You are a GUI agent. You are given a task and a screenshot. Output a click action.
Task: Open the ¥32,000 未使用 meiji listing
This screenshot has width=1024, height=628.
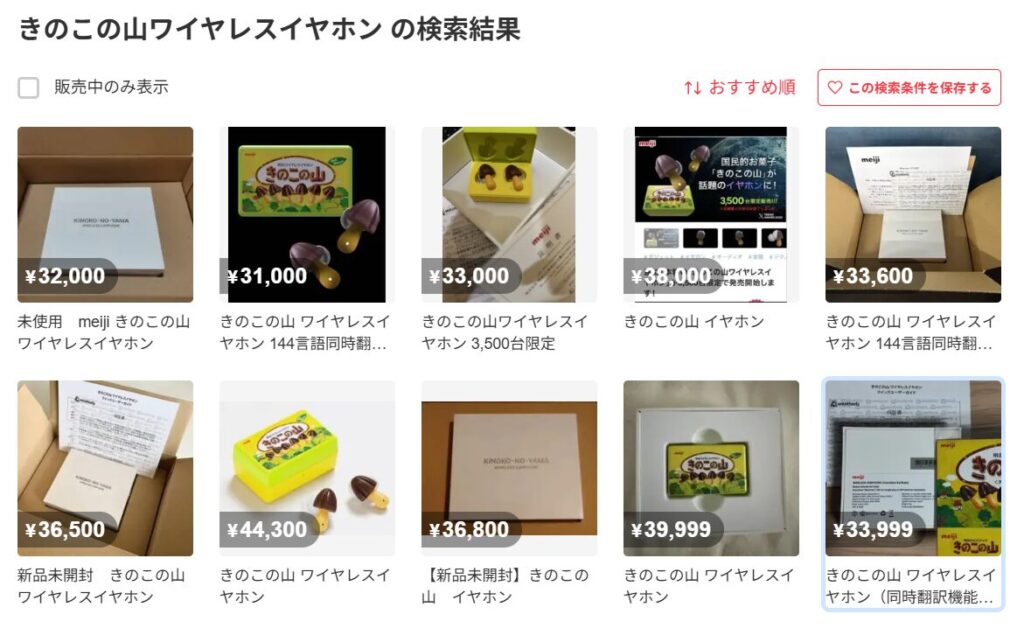[105, 214]
